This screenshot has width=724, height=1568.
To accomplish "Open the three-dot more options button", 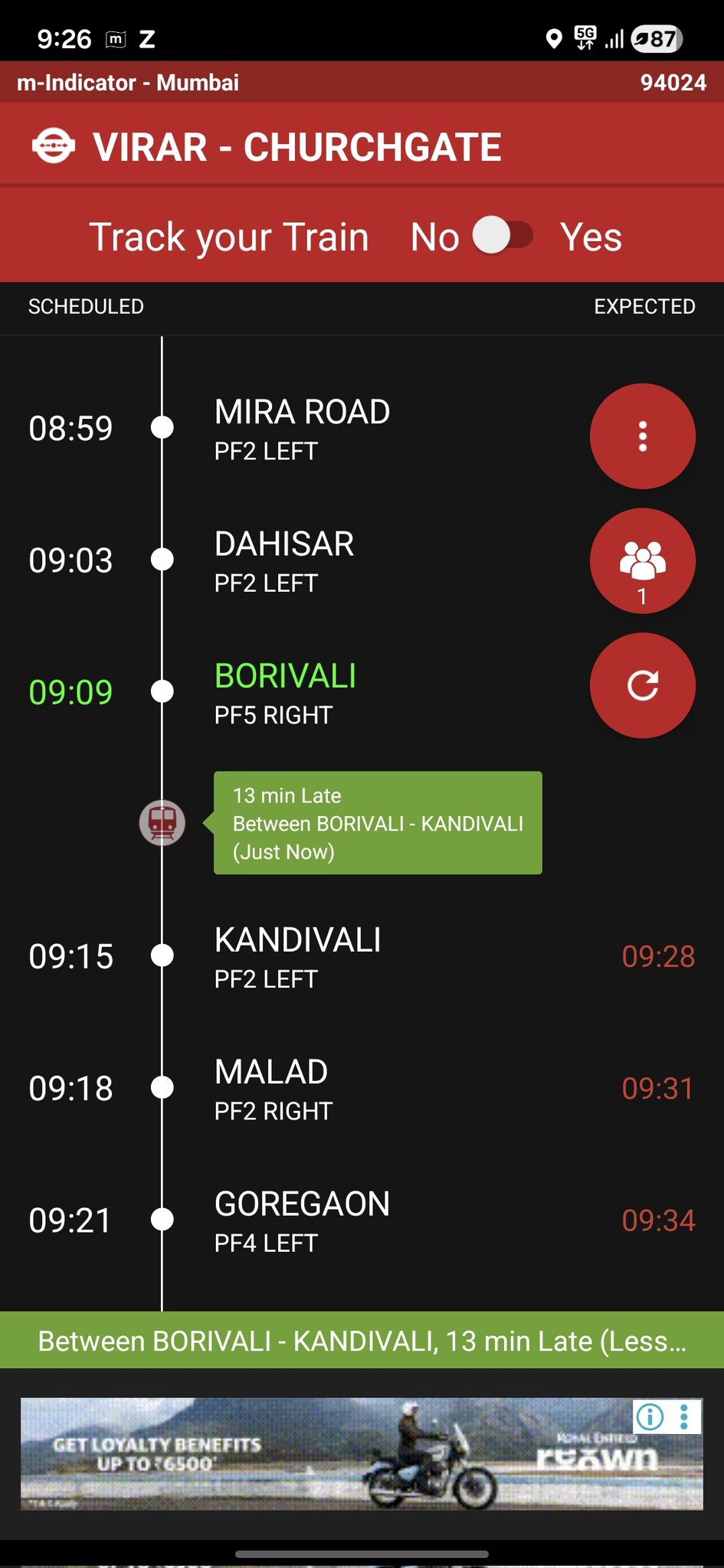I will pyautogui.click(x=642, y=436).
